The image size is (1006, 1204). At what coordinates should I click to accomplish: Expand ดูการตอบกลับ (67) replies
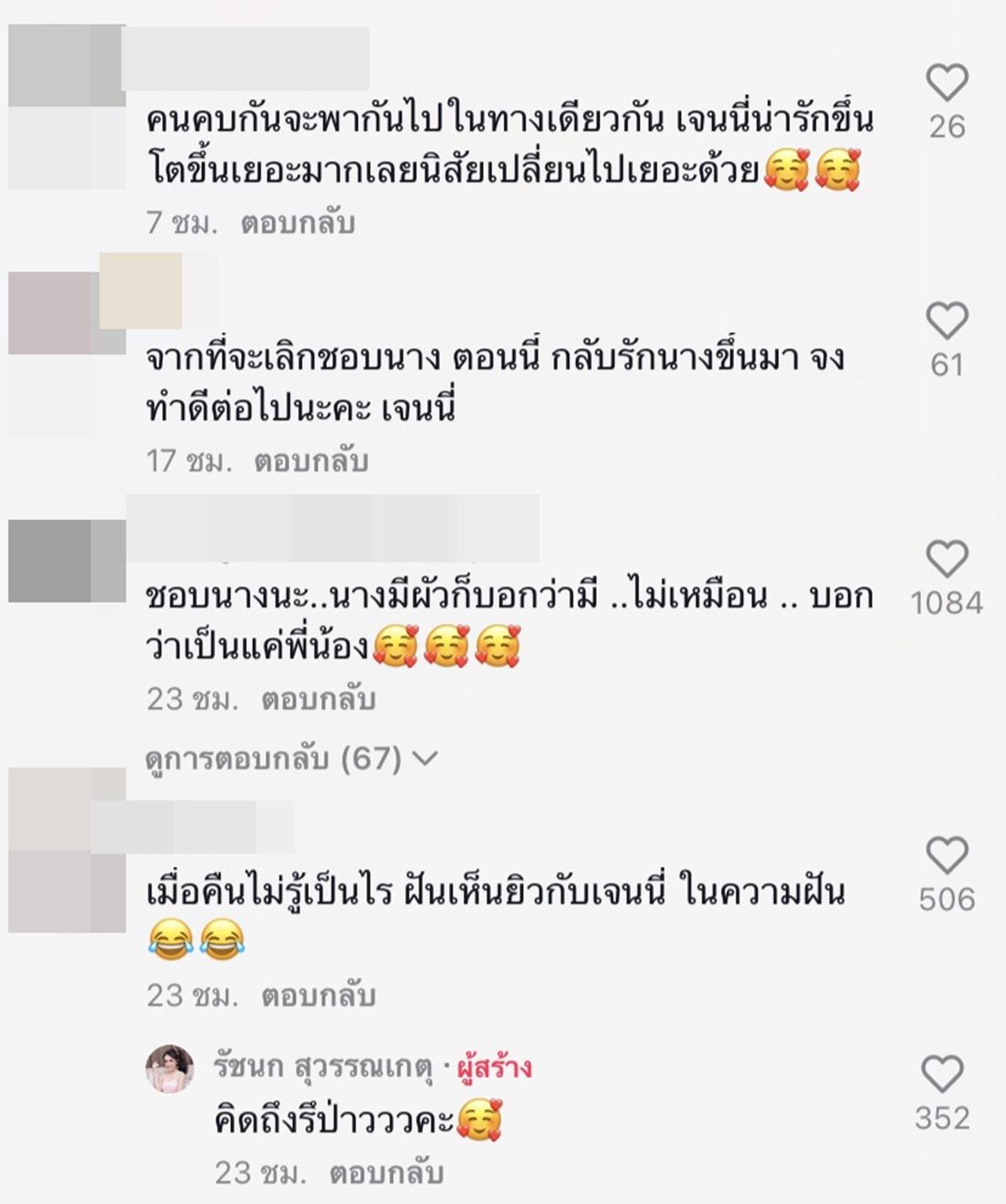pyautogui.click(x=292, y=759)
